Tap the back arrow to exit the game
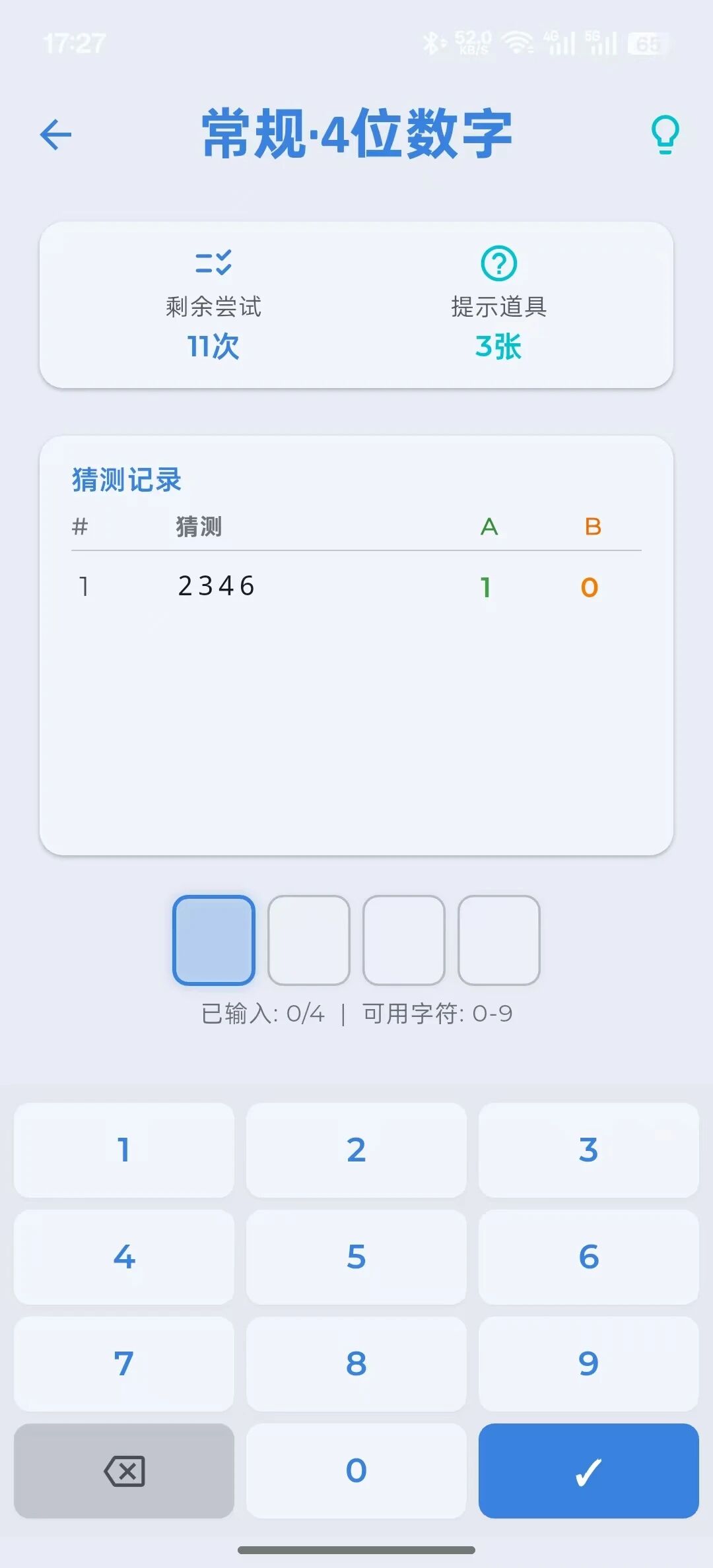 pos(56,134)
